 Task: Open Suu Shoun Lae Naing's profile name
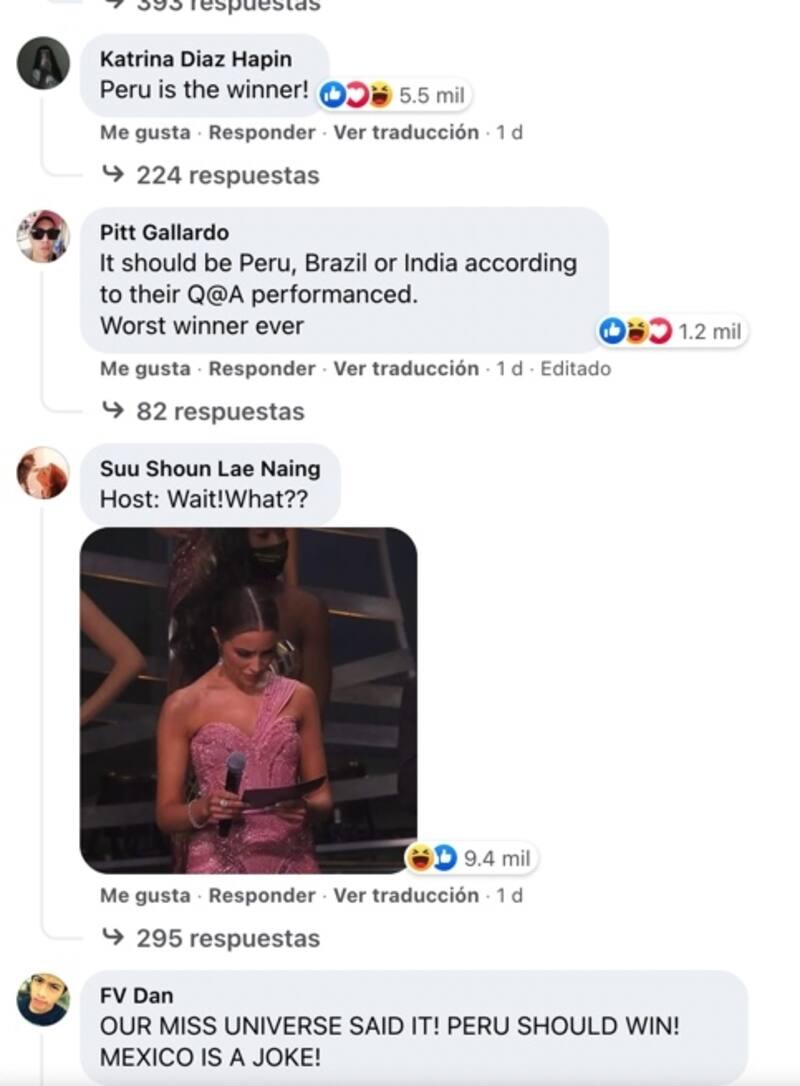coord(210,468)
